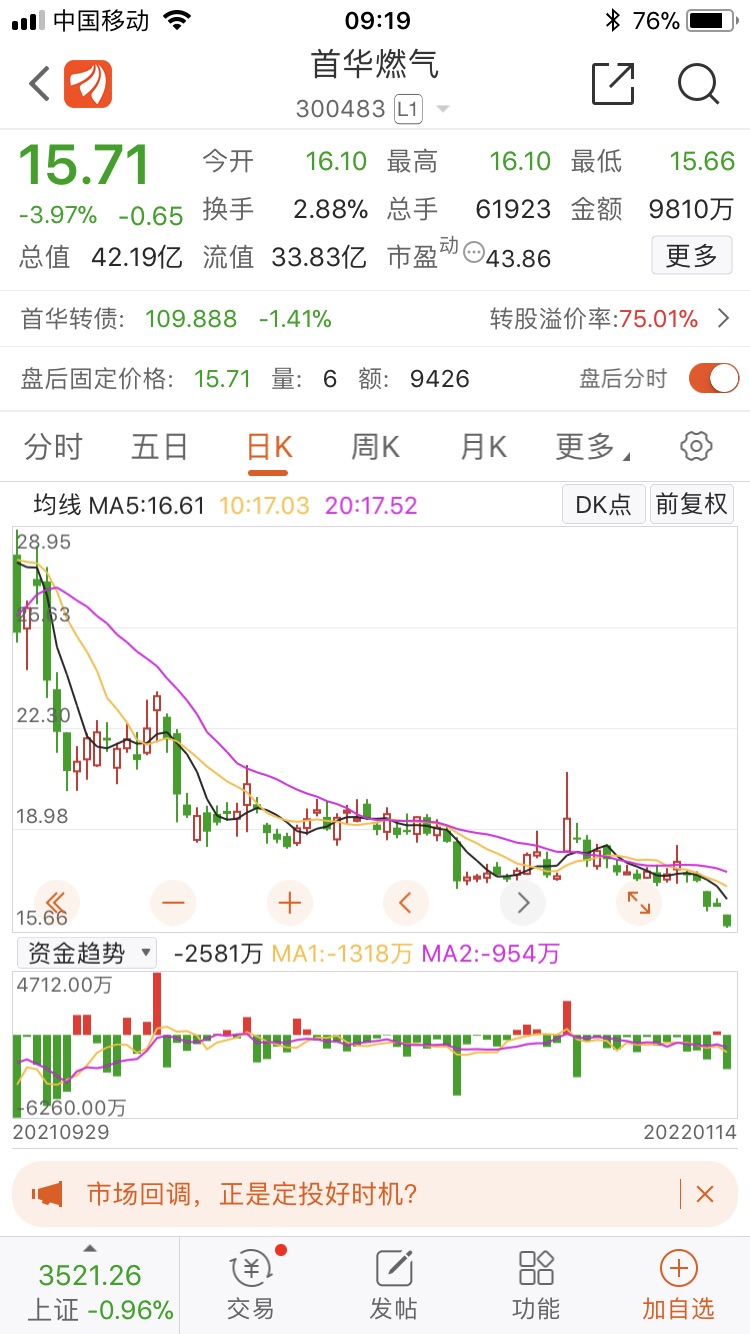Open 首华转债 convertible bond row

coord(375,319)
